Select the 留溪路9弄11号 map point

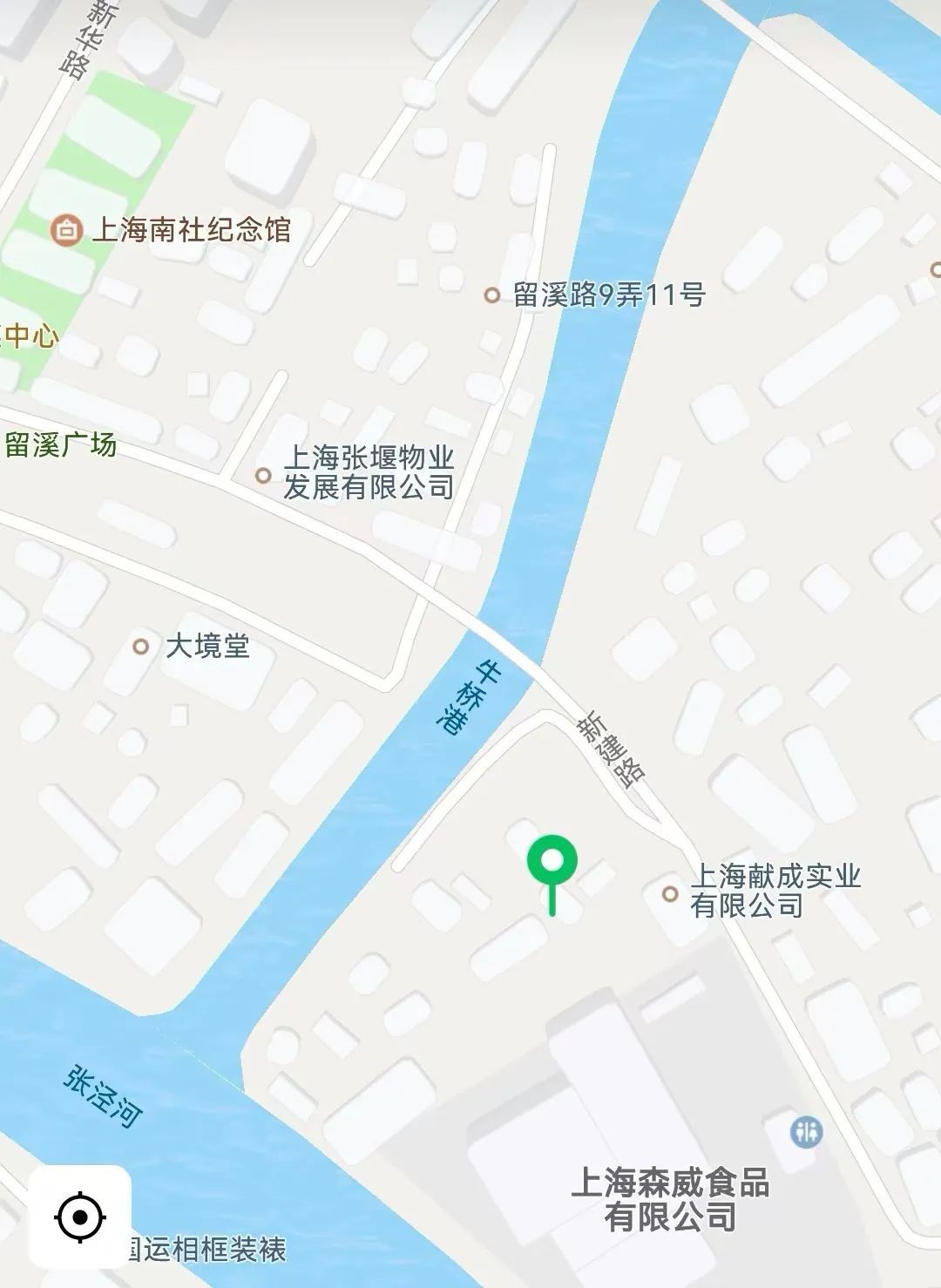492,295
